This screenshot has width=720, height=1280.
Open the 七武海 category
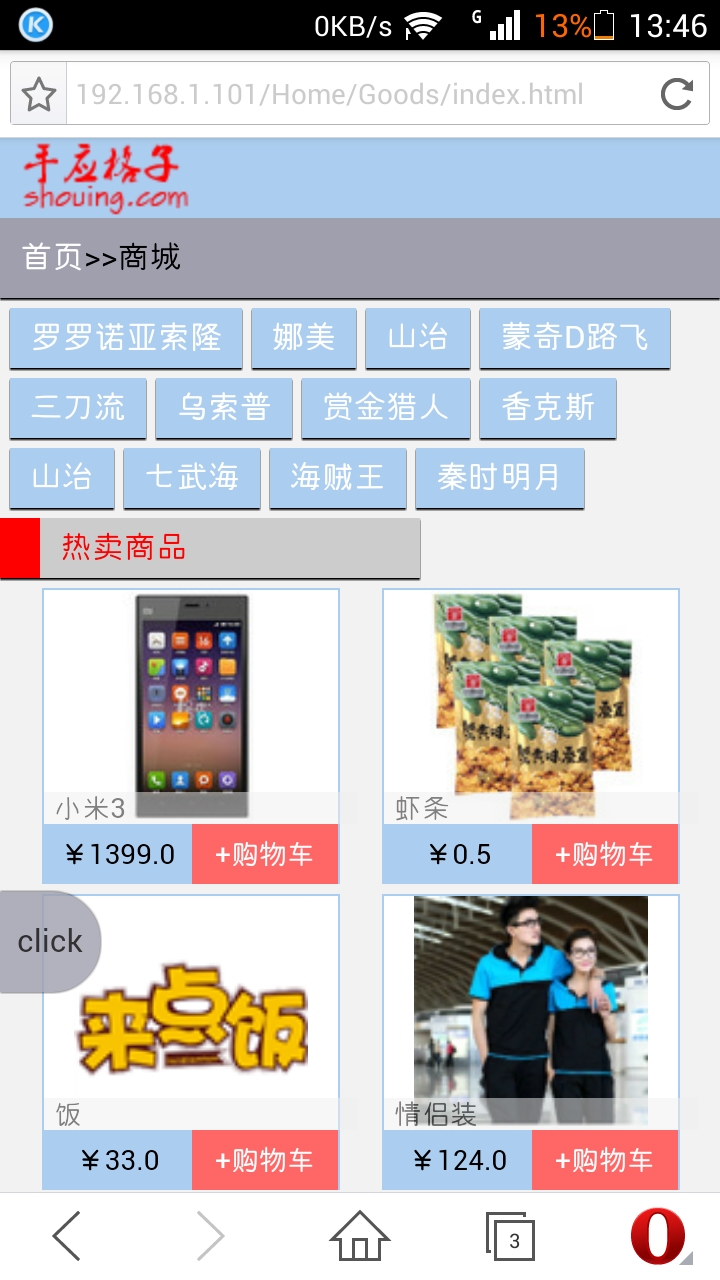click(x=192, y=478)
